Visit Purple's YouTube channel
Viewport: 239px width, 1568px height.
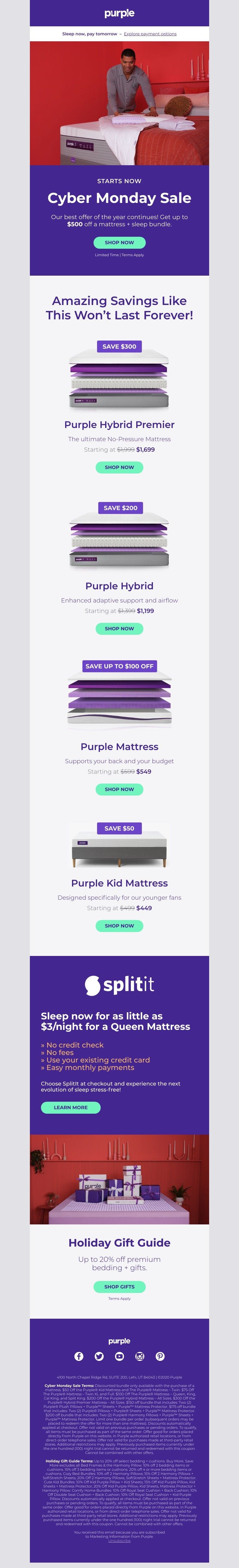[119, 1356]
